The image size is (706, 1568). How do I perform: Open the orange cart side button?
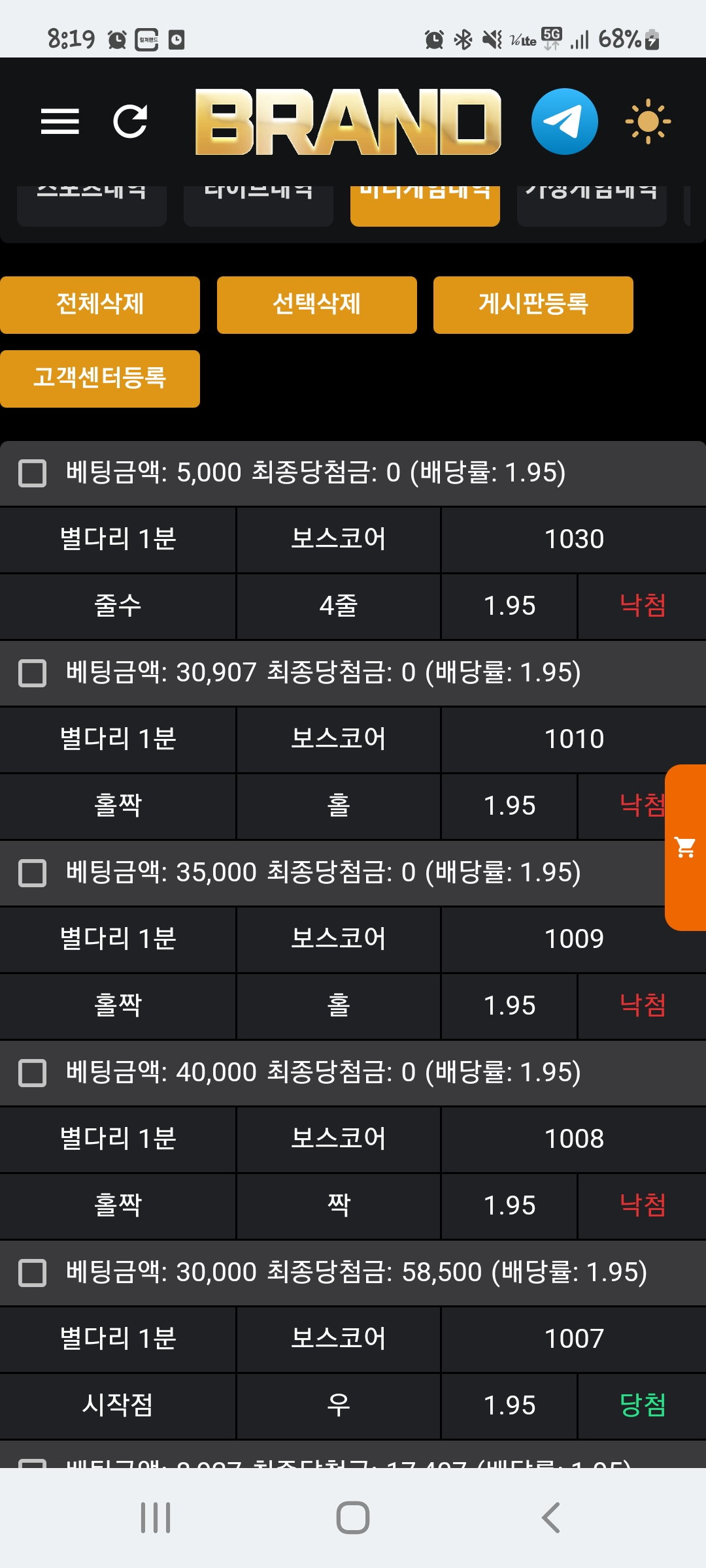pos(685,847)
